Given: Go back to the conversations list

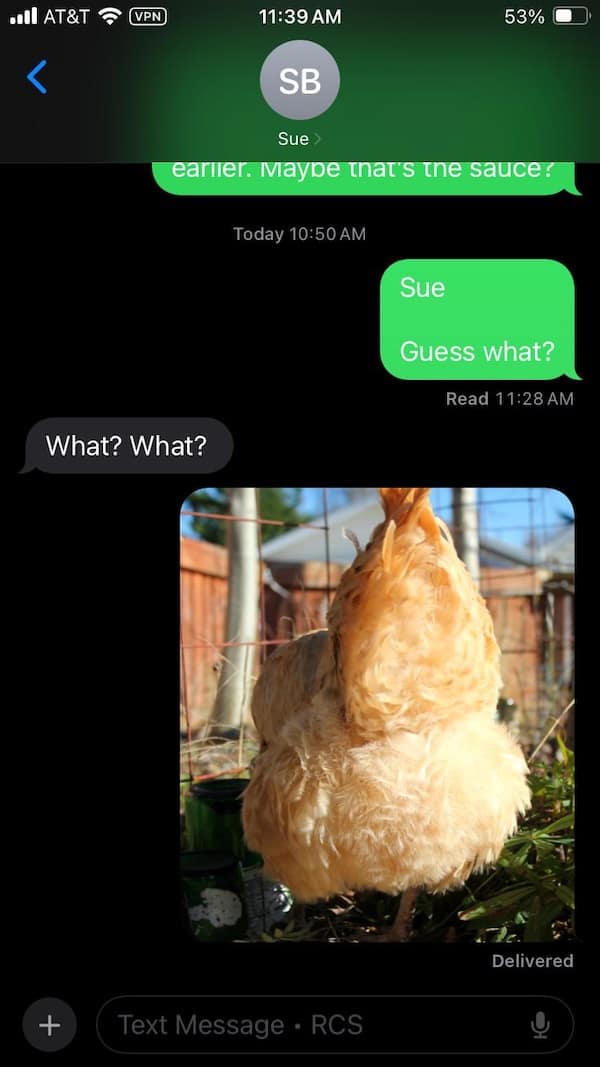Looking at the screenshot, I should [x=37, y=77].
